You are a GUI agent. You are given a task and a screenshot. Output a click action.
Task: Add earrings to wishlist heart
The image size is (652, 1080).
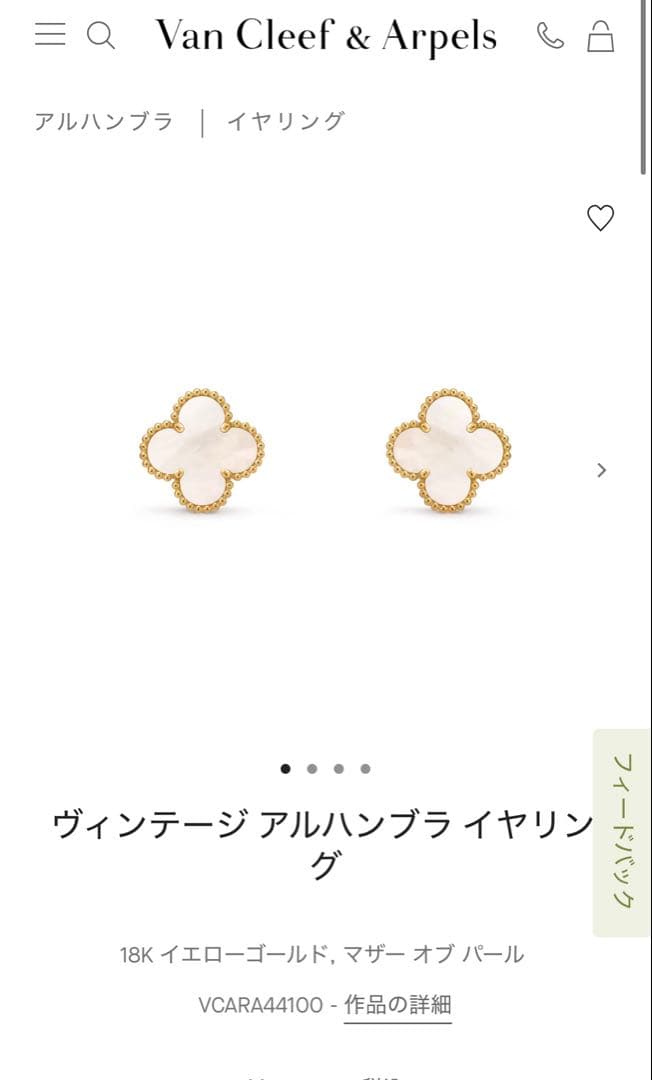click(600, 218)
